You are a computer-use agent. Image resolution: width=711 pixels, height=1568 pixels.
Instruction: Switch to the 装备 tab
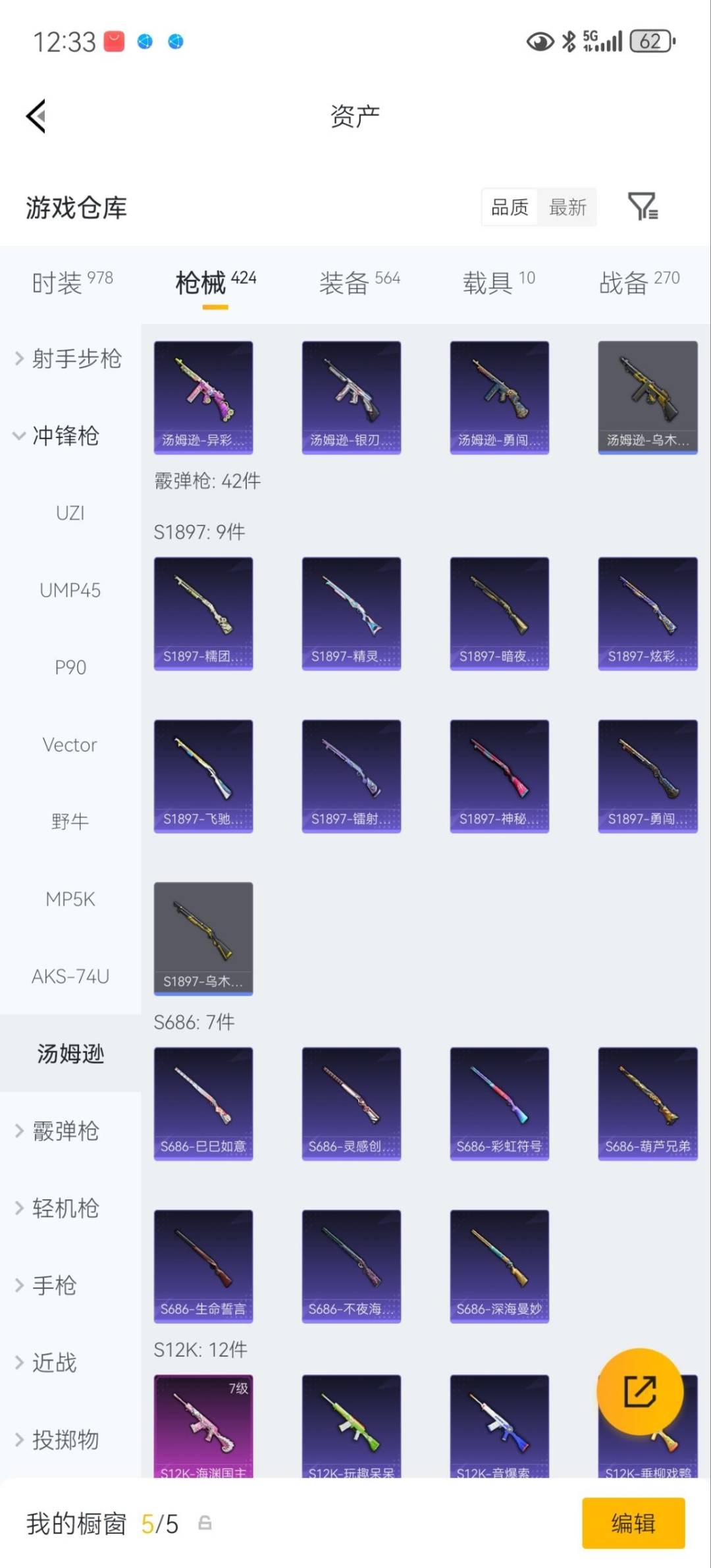click(x=343, y=279)
